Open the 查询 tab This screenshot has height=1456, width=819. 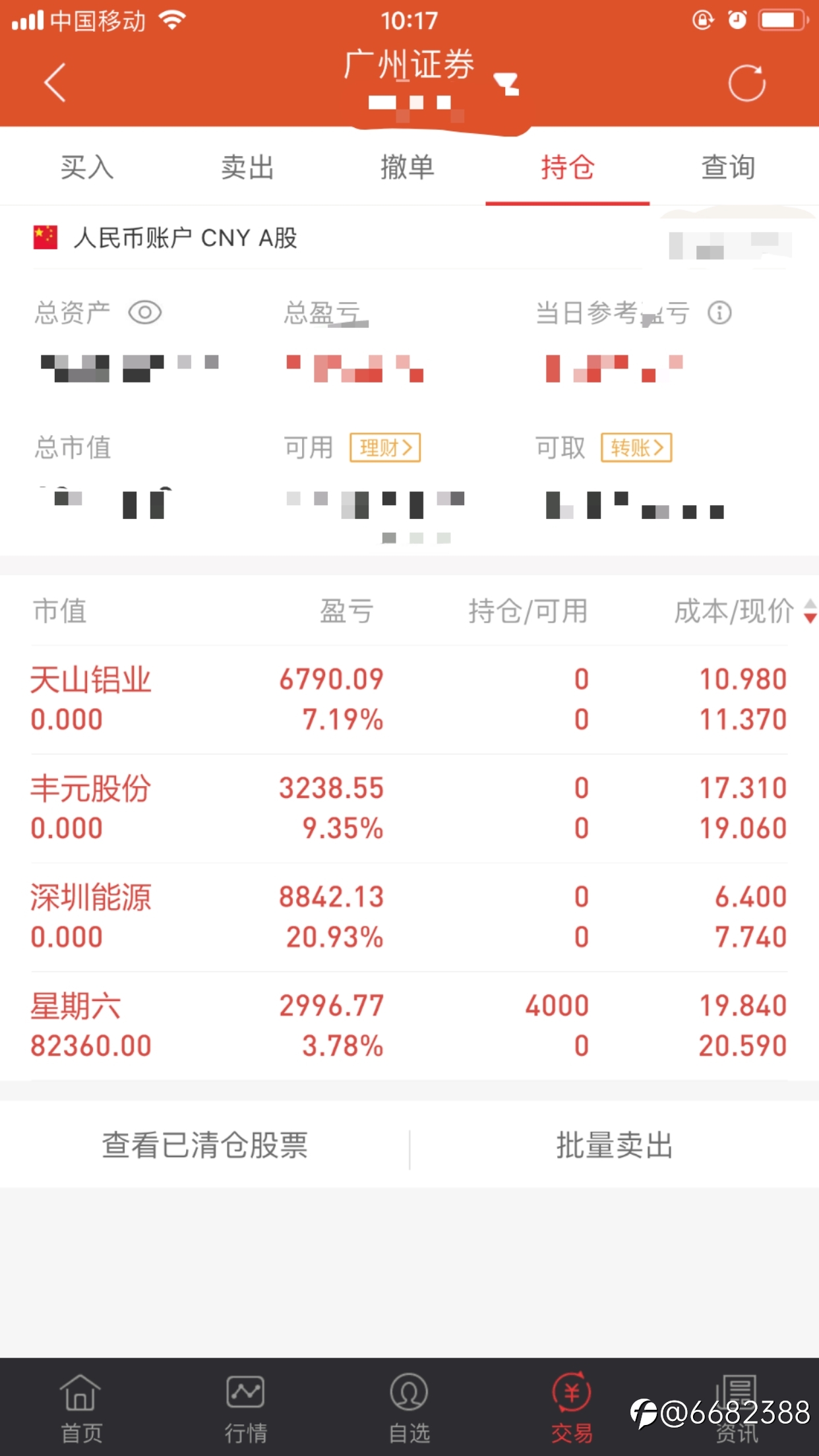[728, 167]
